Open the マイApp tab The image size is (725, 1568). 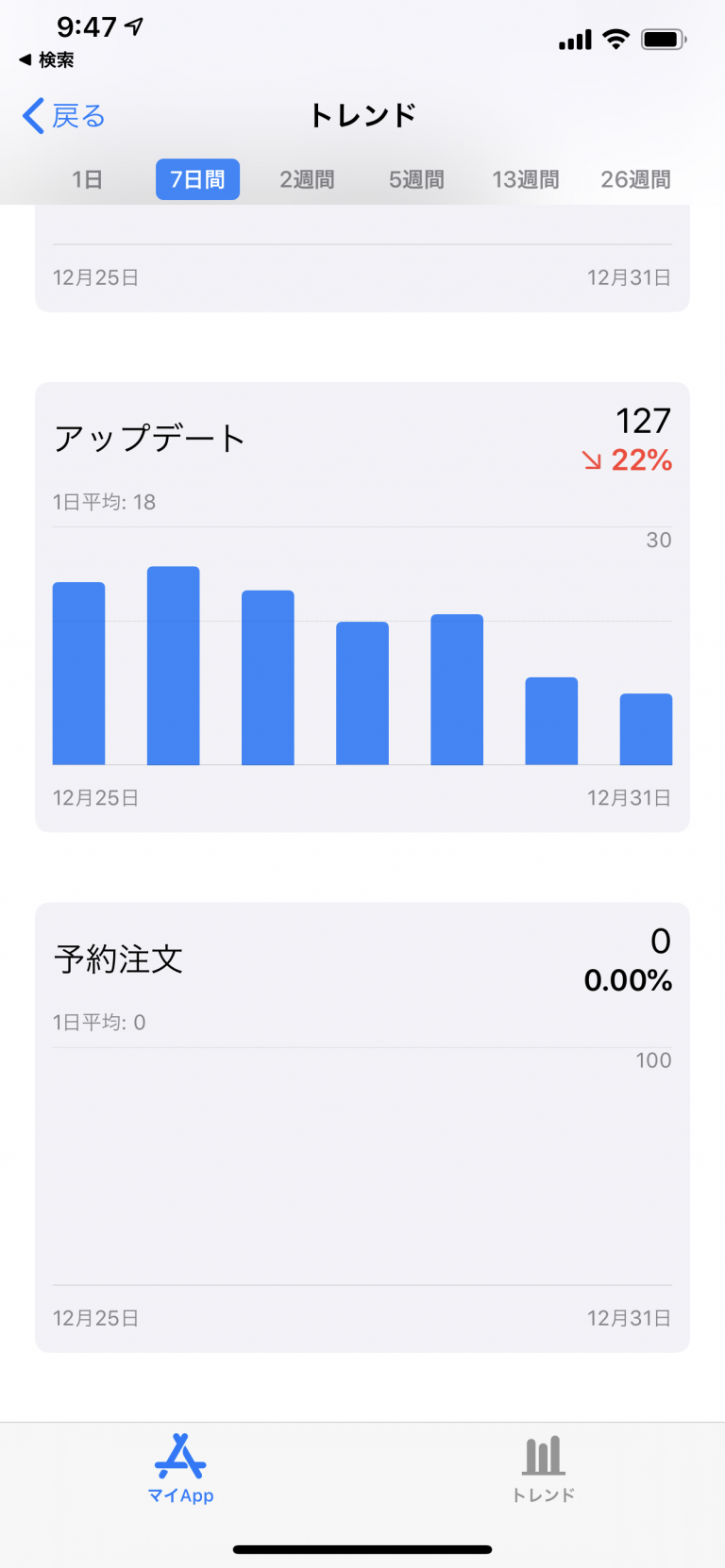click(180, 1468)
